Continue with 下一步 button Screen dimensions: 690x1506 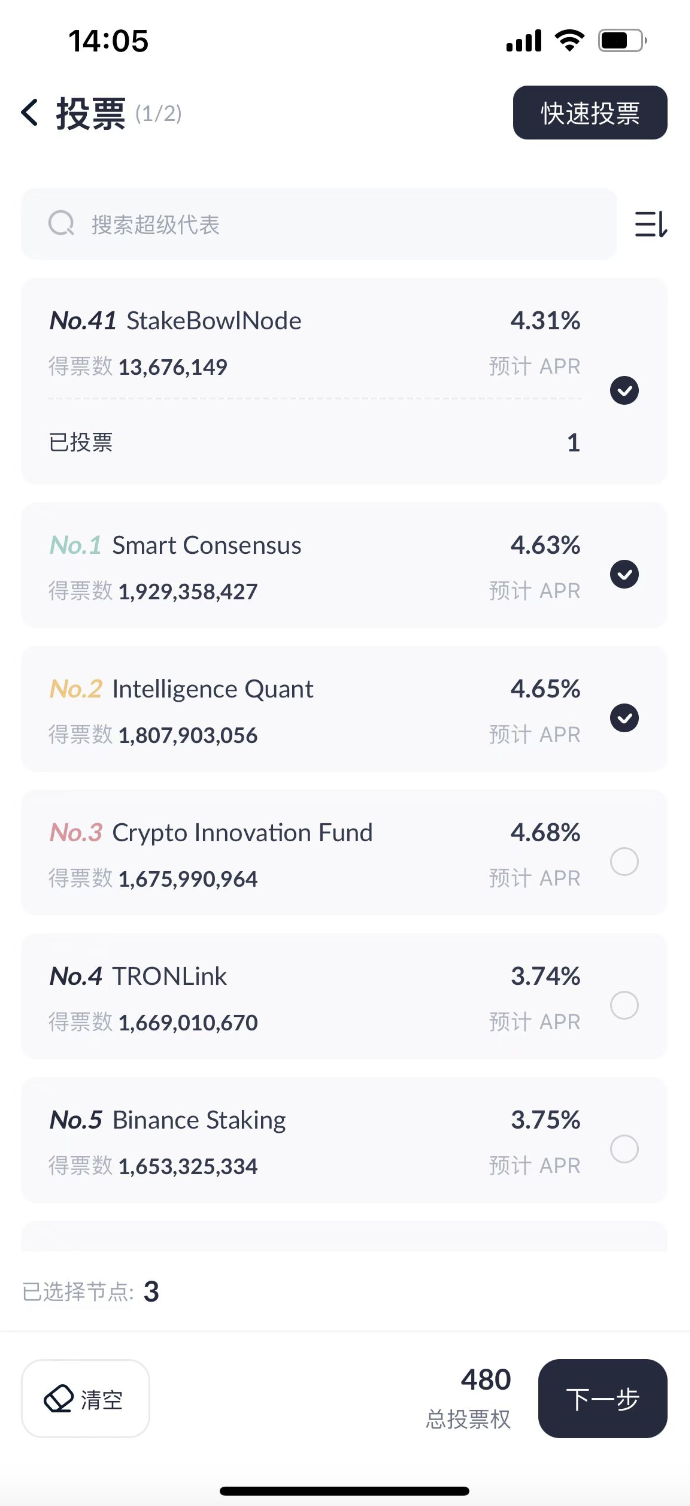click(602, 1398)
